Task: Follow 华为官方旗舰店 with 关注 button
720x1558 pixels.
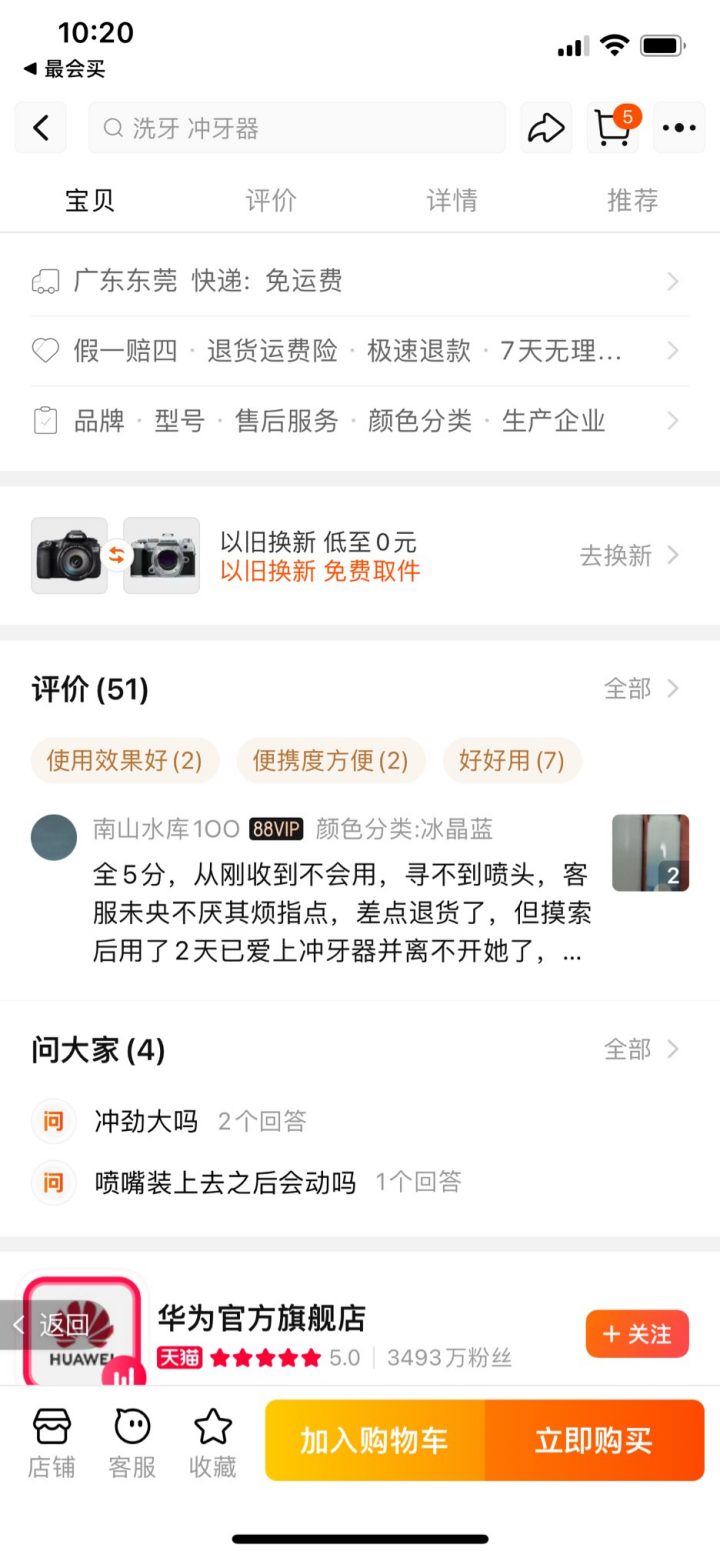Action: 637,1333
